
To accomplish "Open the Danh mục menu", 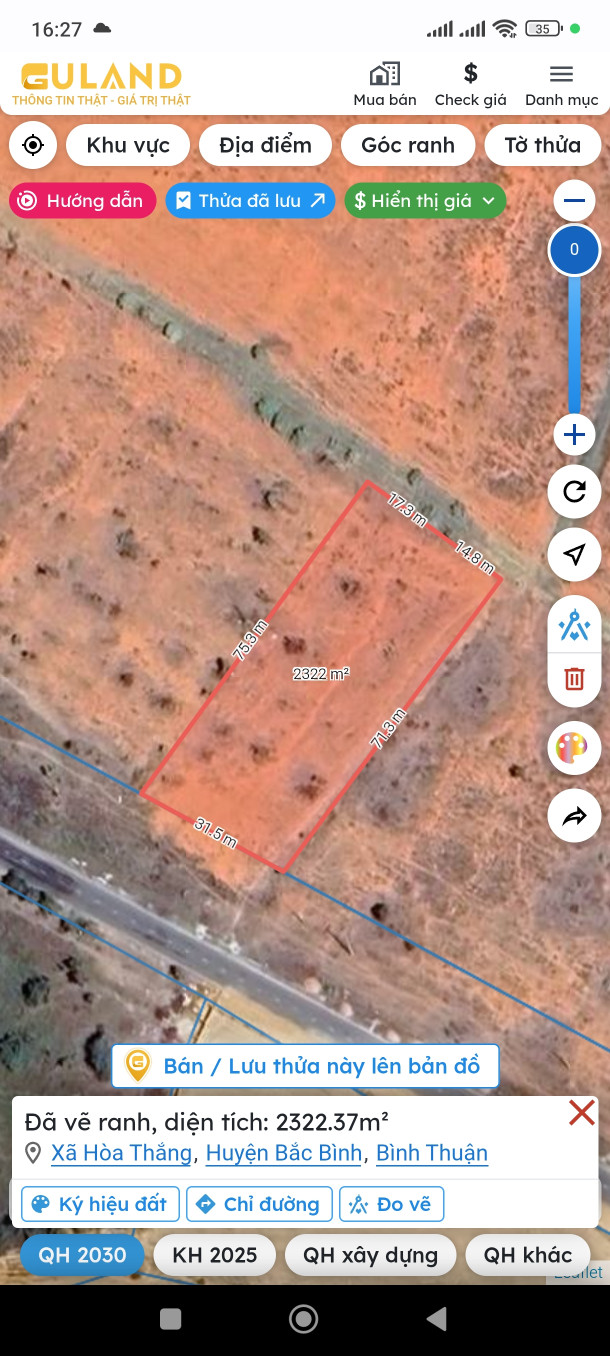I will [561, 84].
